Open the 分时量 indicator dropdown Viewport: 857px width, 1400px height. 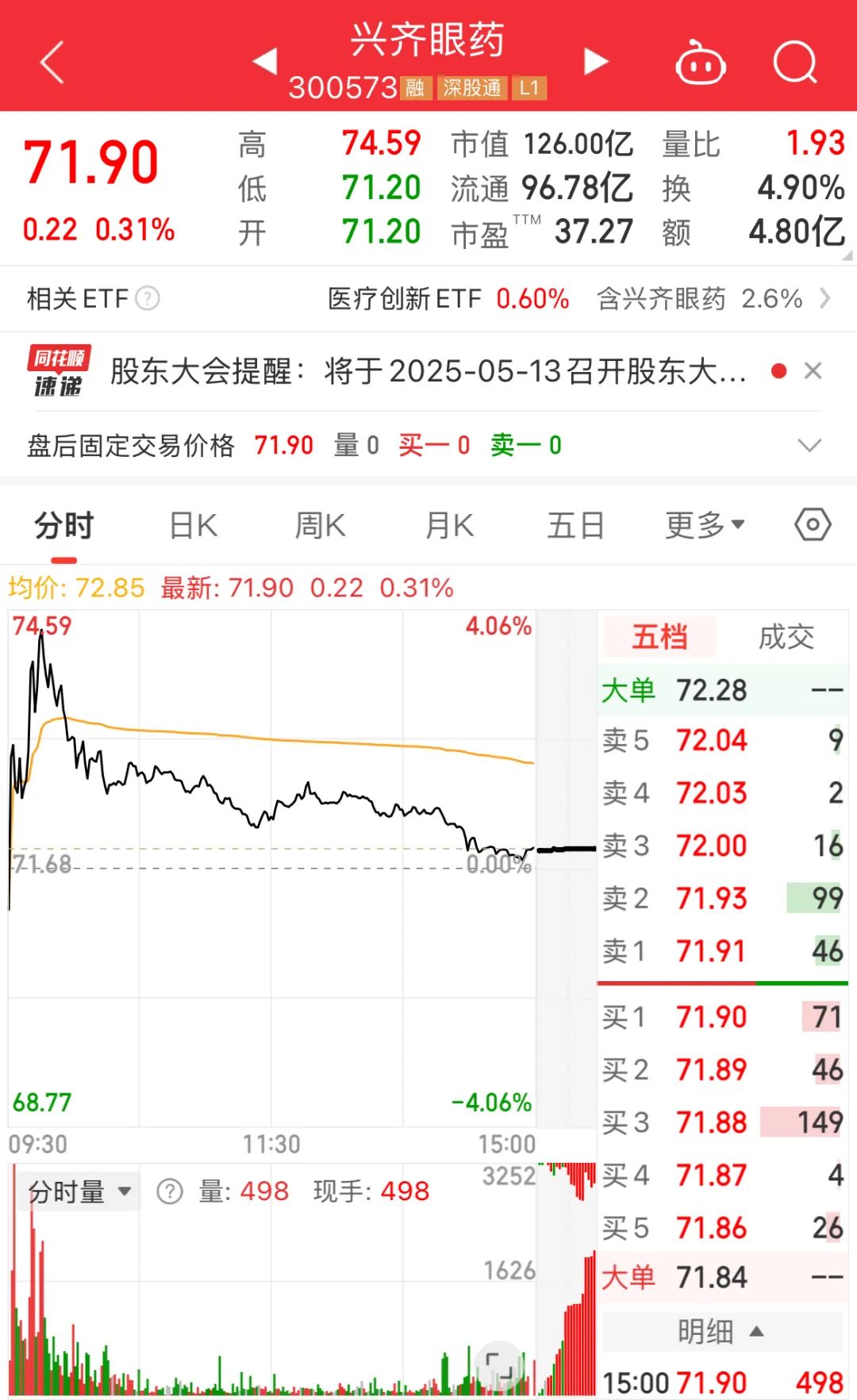[79, 1191]
